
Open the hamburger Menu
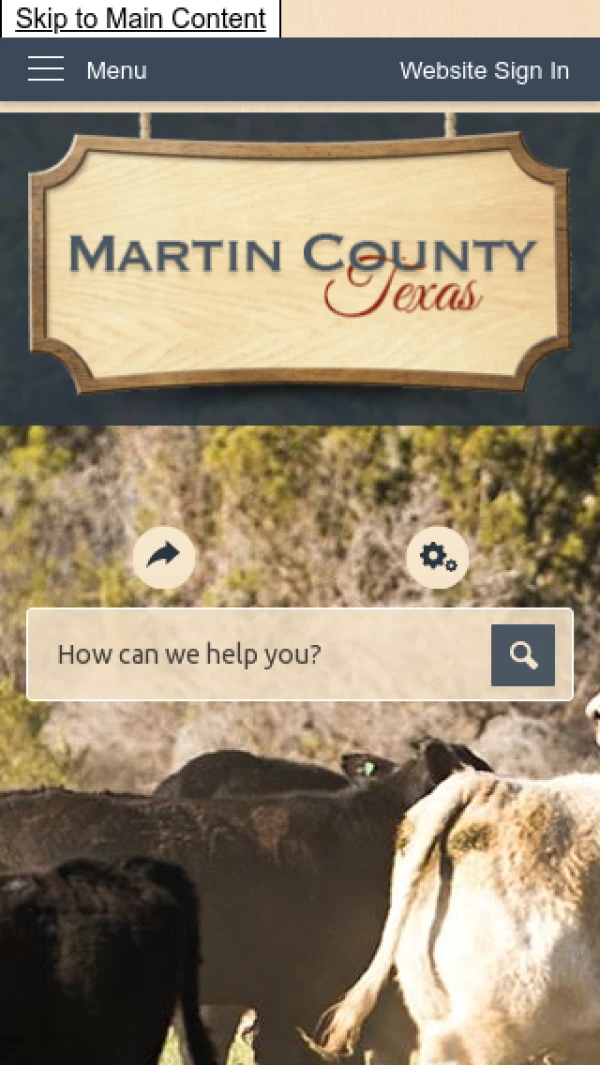pyautogui.click(x=87, y=70)
